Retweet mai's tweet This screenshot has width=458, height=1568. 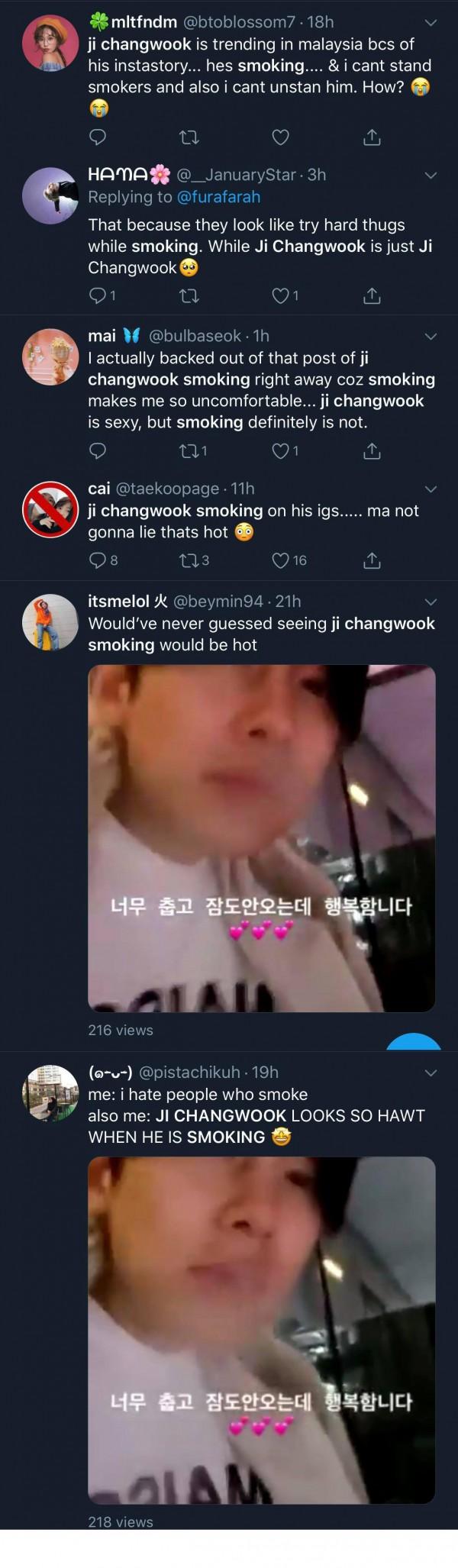click(189, 451)
